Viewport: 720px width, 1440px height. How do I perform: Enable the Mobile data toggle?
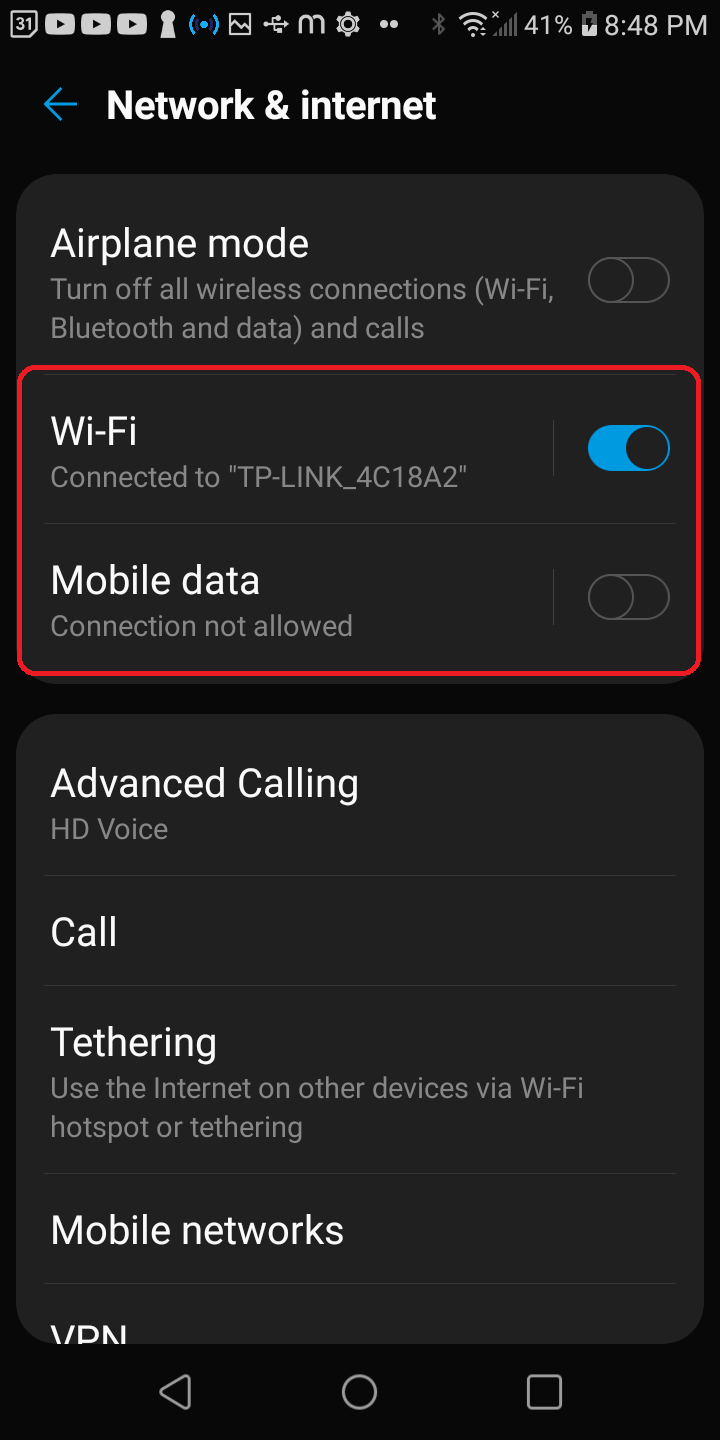tap(628, 597)
